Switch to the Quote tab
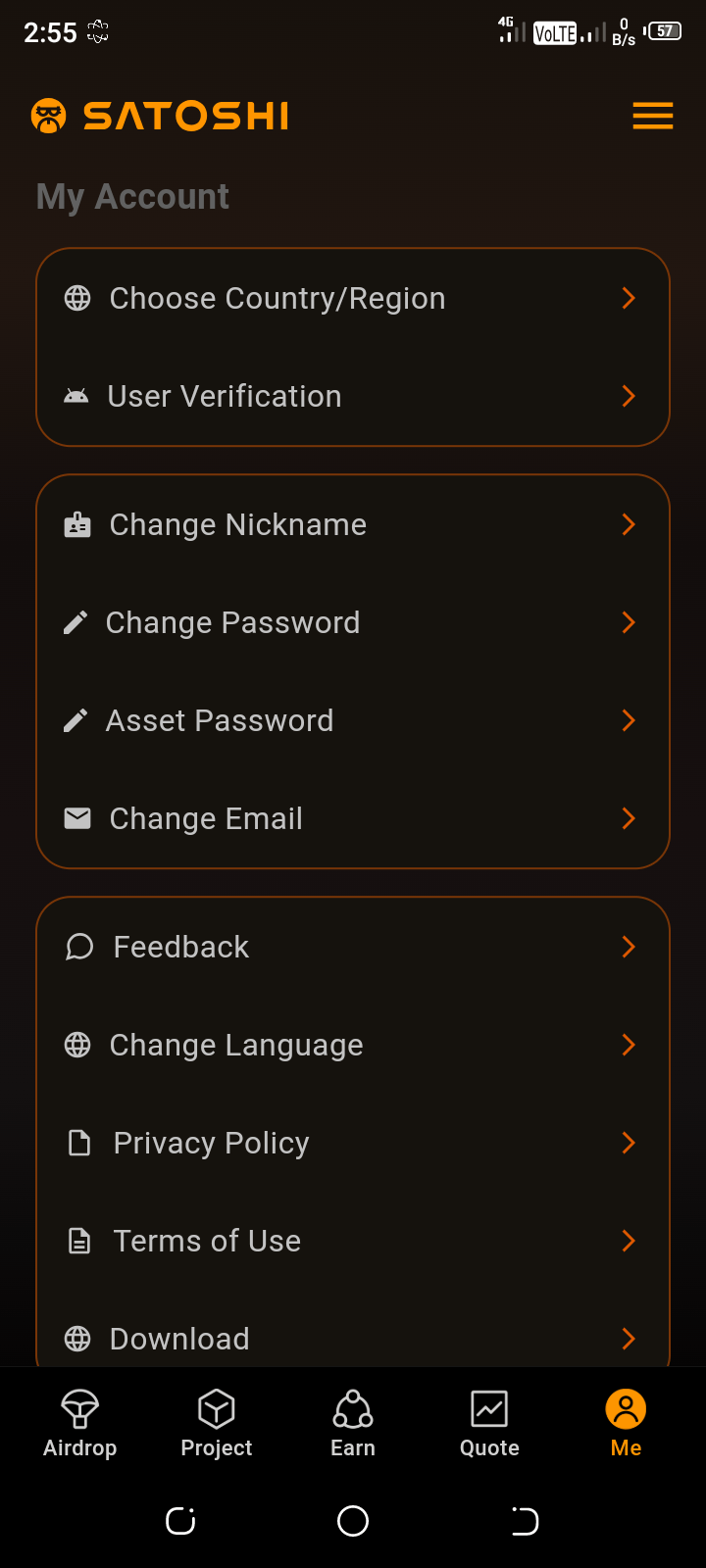The width and height of the screenshot is (706, 1568). point(489,1424)
